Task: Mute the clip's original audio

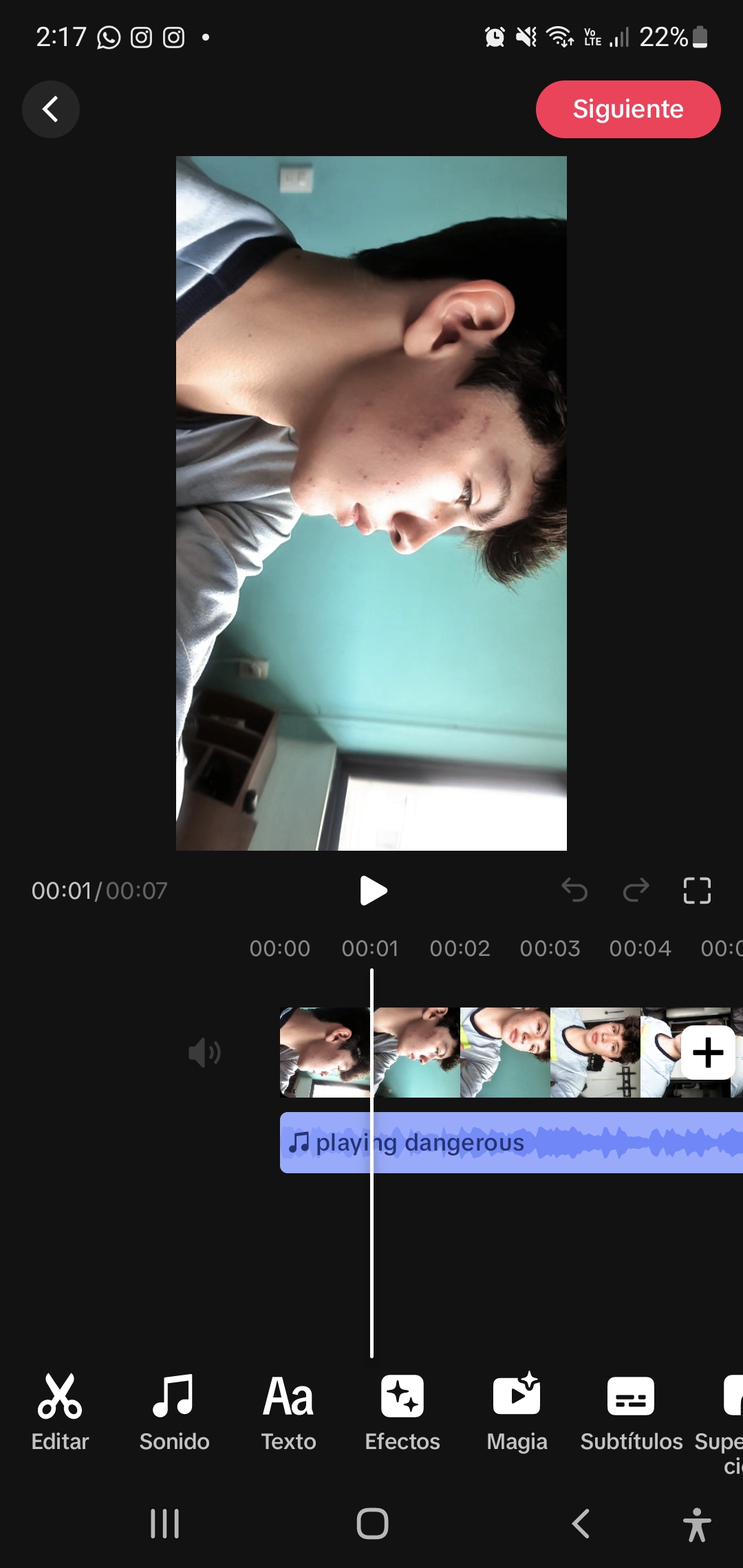Action: [204, 1053]
